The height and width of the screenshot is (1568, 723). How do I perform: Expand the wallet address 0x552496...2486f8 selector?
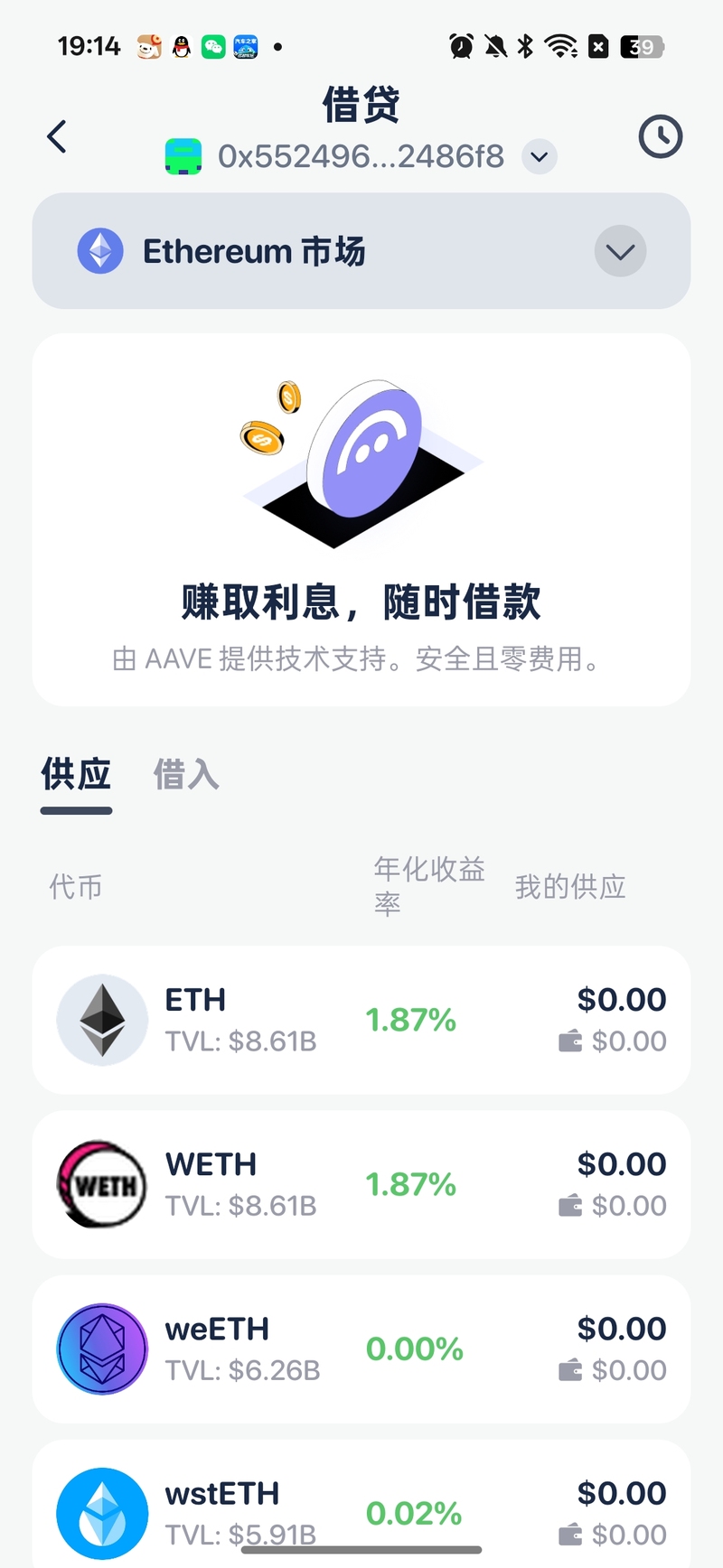[x=539, y=157]
